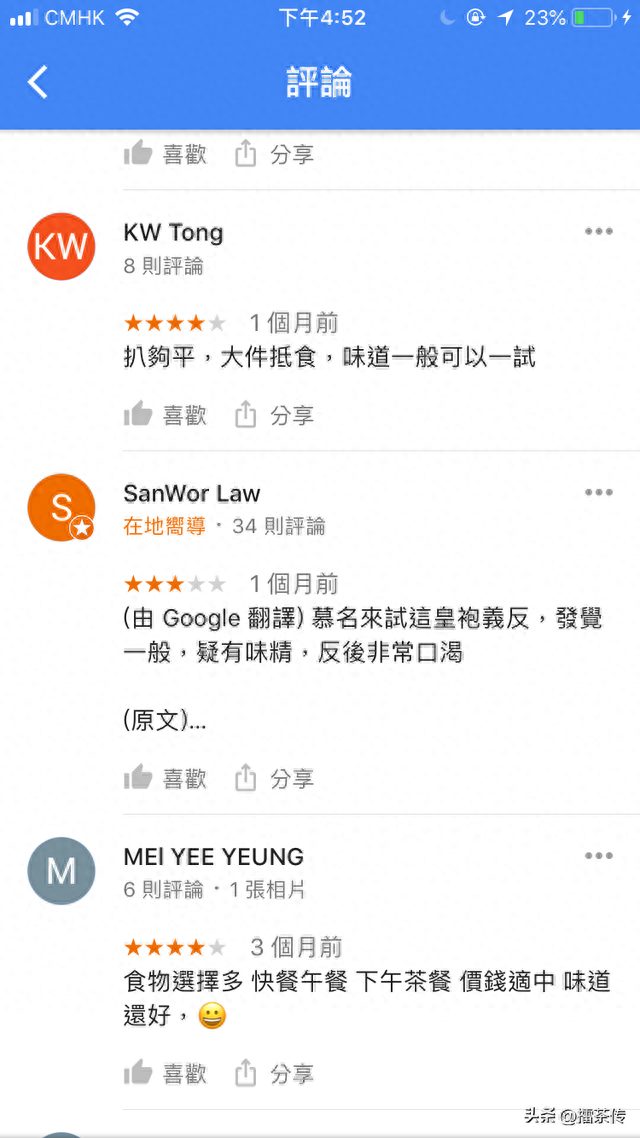Open the profile name SanWor Law
The image size is (640, 1138).
tap(192, 494)
